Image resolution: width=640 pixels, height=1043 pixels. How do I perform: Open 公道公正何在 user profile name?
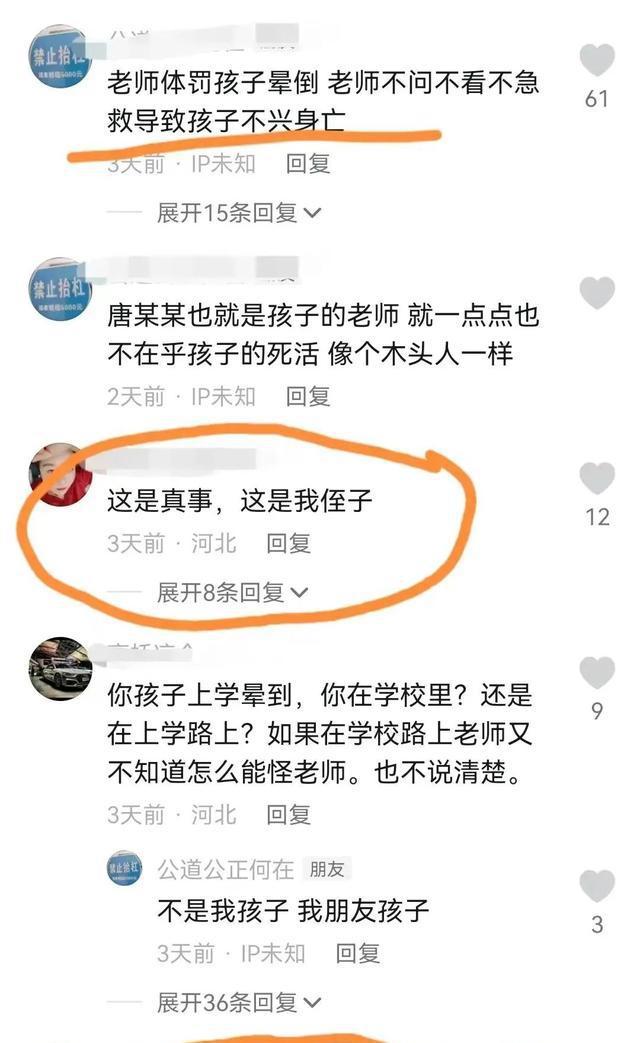coord(226,869)
